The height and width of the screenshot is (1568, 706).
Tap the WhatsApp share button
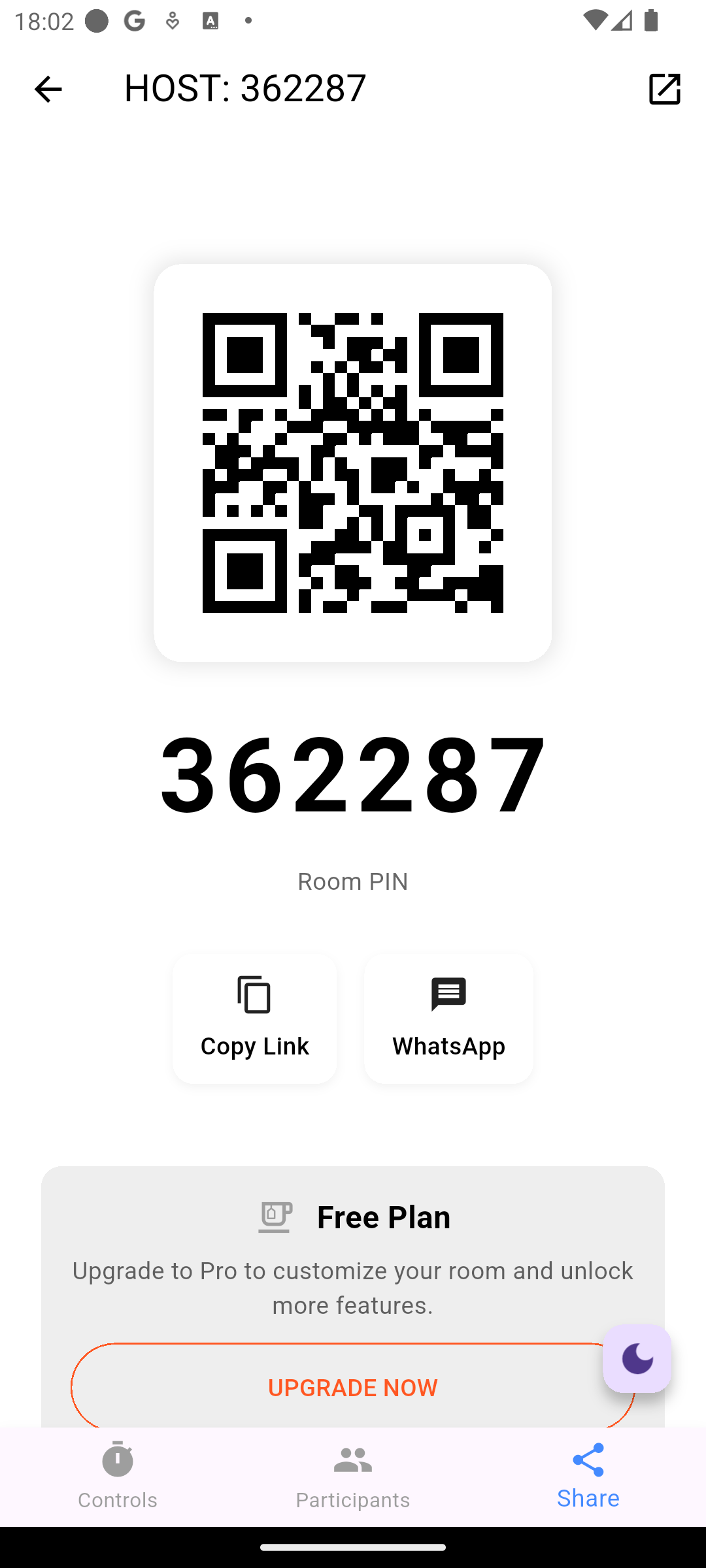[x=448, y=1018]
